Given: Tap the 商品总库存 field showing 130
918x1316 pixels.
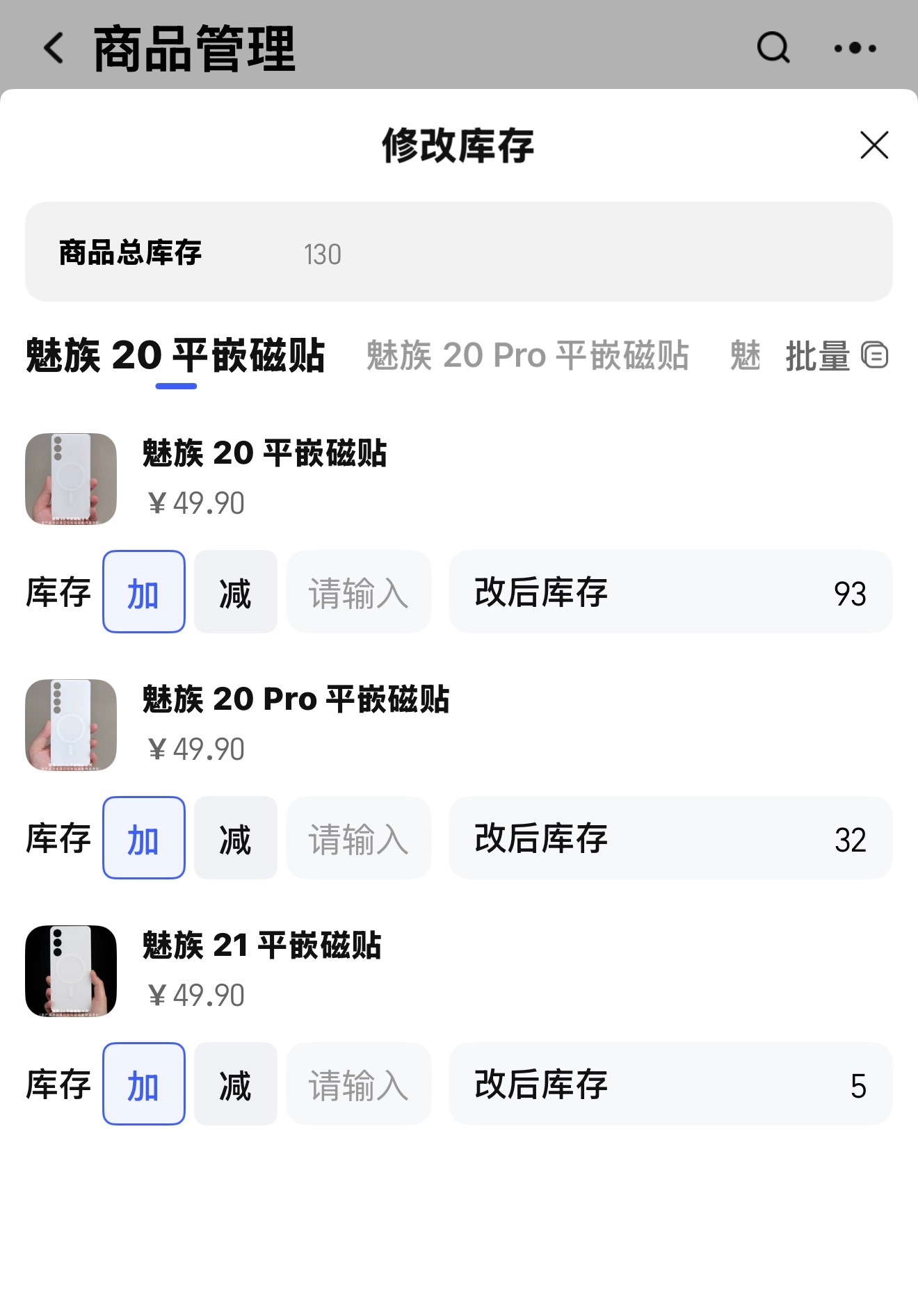Looking at the screenshot, I should [459, 255].
